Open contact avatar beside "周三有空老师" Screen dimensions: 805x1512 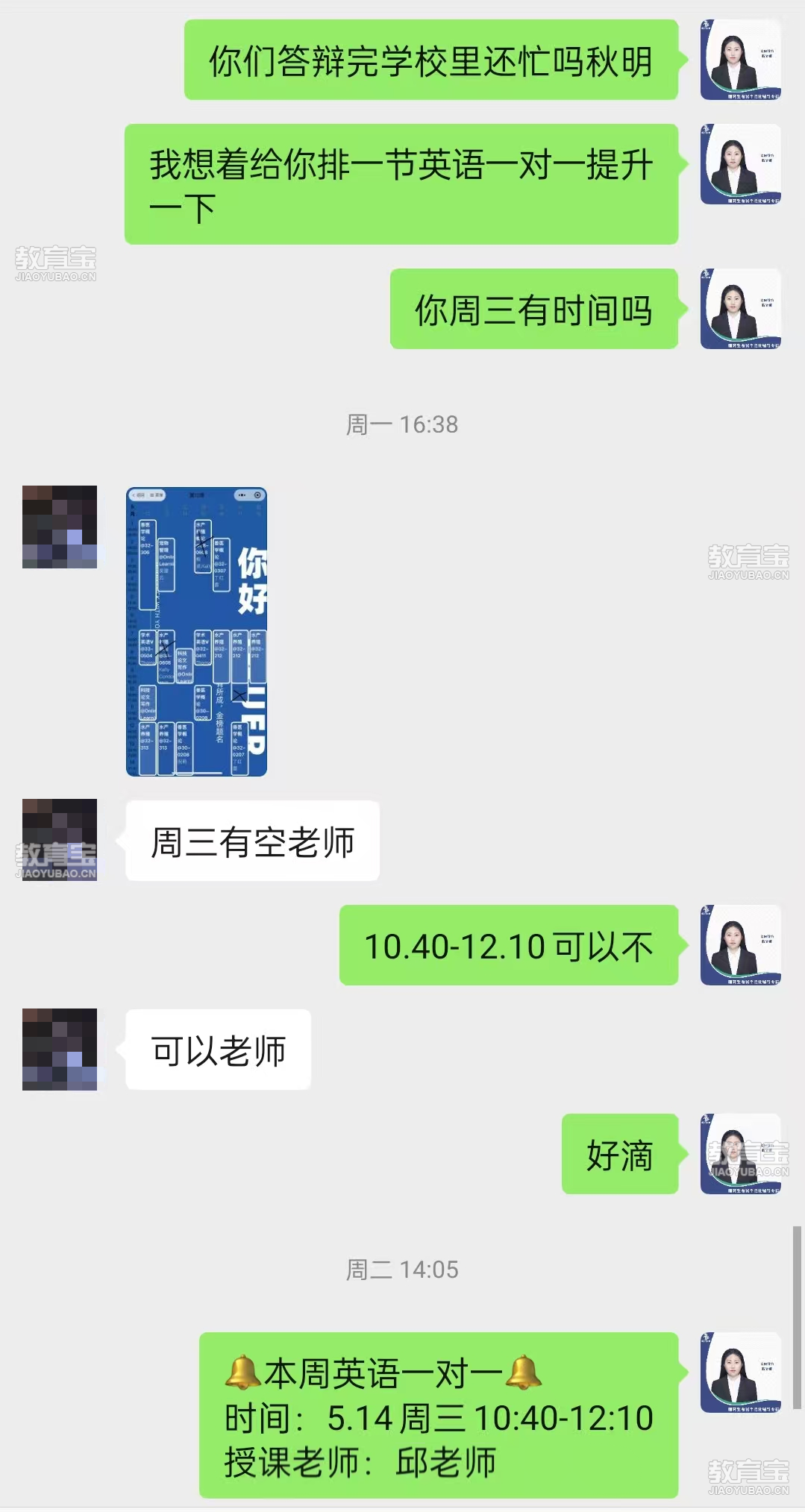(x=60, y=840)
